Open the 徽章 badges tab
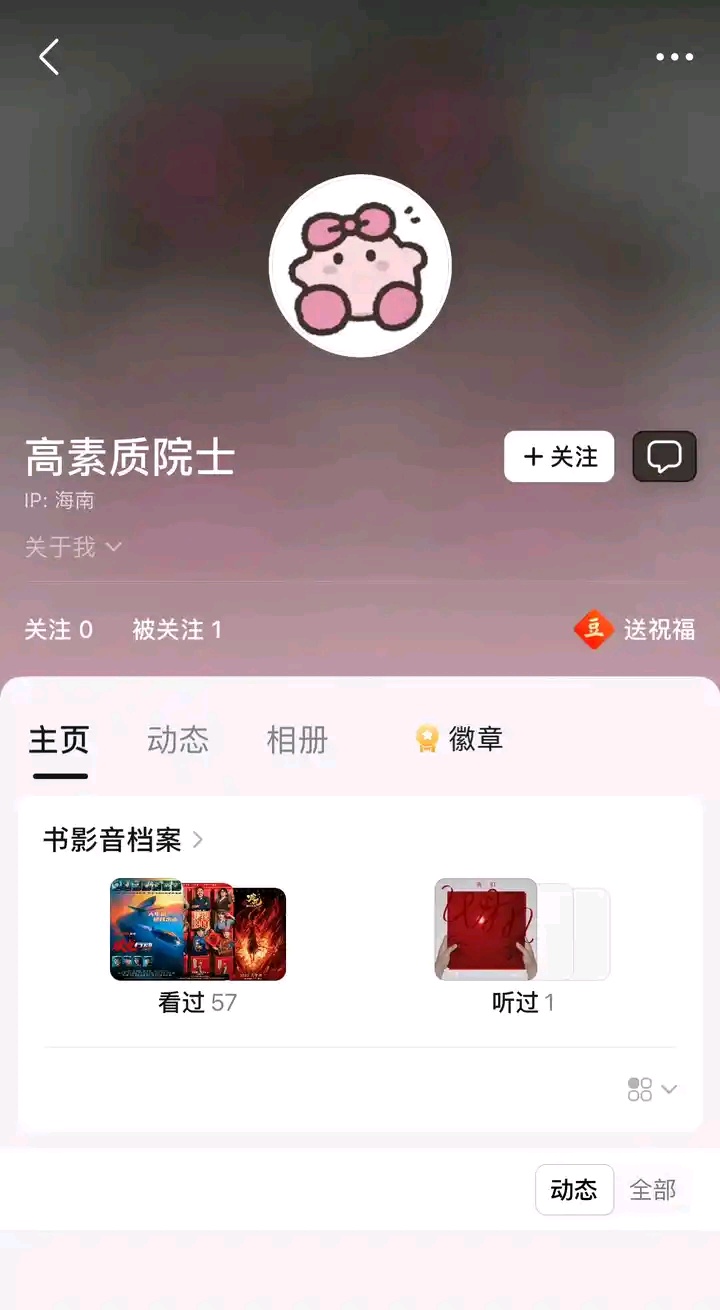Image resolution: width=720 pixels, height=1310 pixels. pos(459,739)
